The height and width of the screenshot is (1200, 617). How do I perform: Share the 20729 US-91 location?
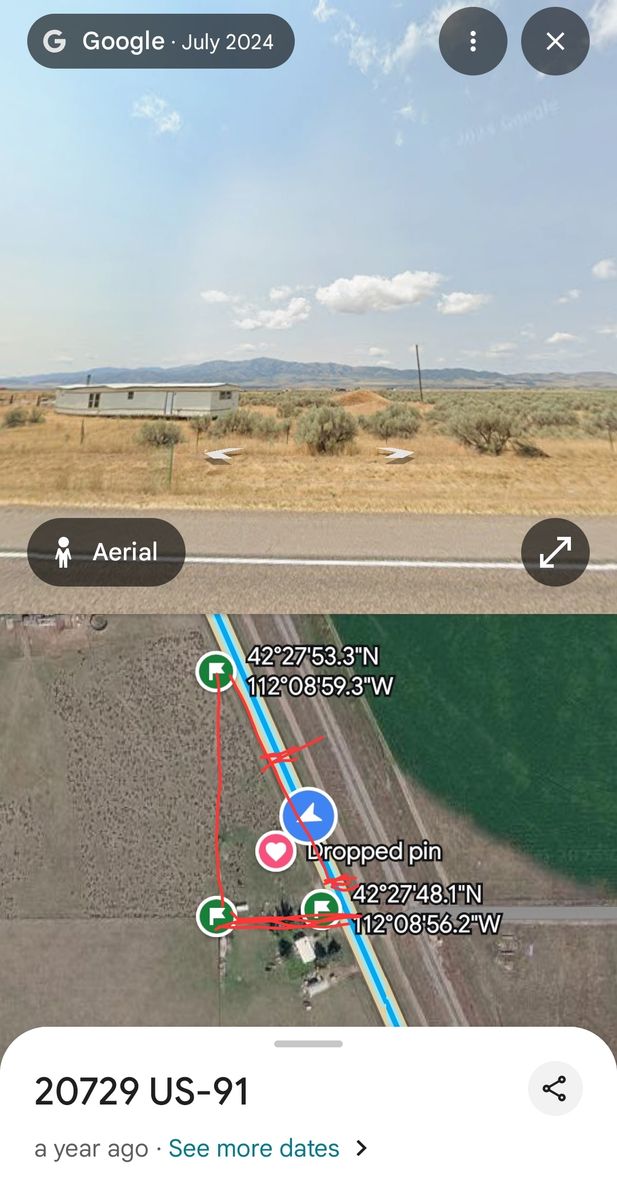pos(554,1089)
